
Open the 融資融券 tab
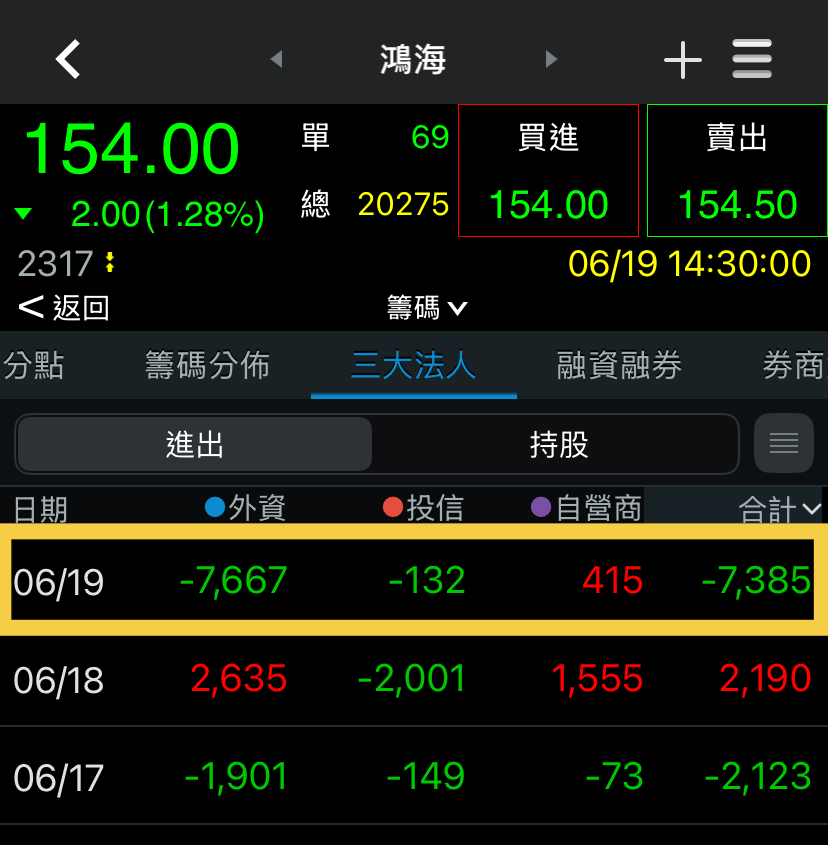619,366
